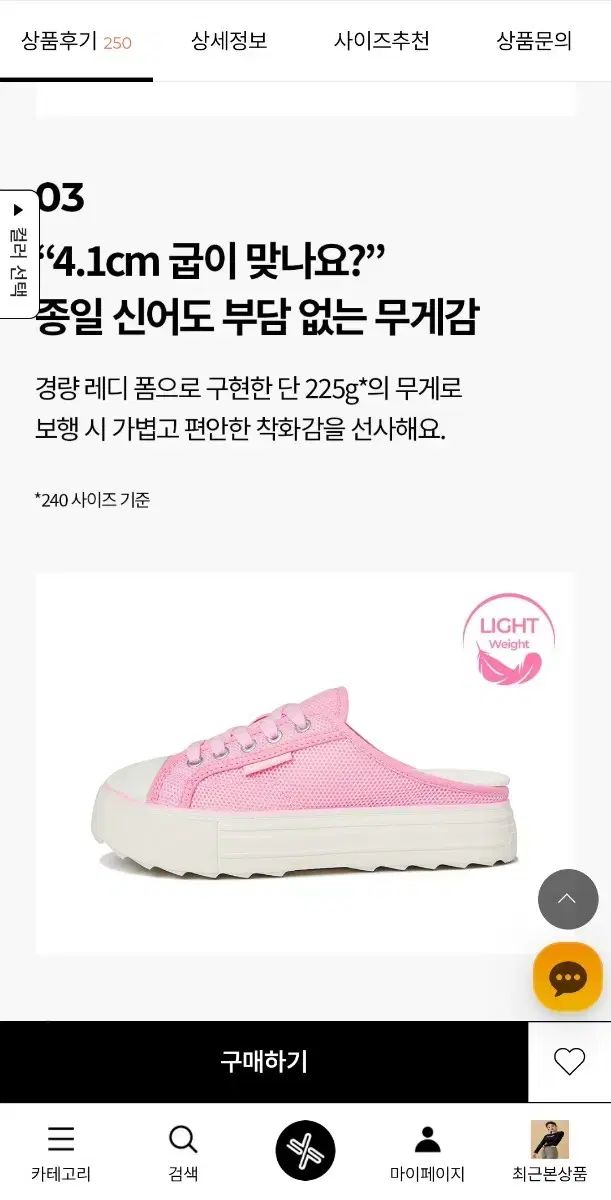This screenshot has height=1200, width=611.
Task: Open the 카테고리 menu
Action: pos(61,1152)
